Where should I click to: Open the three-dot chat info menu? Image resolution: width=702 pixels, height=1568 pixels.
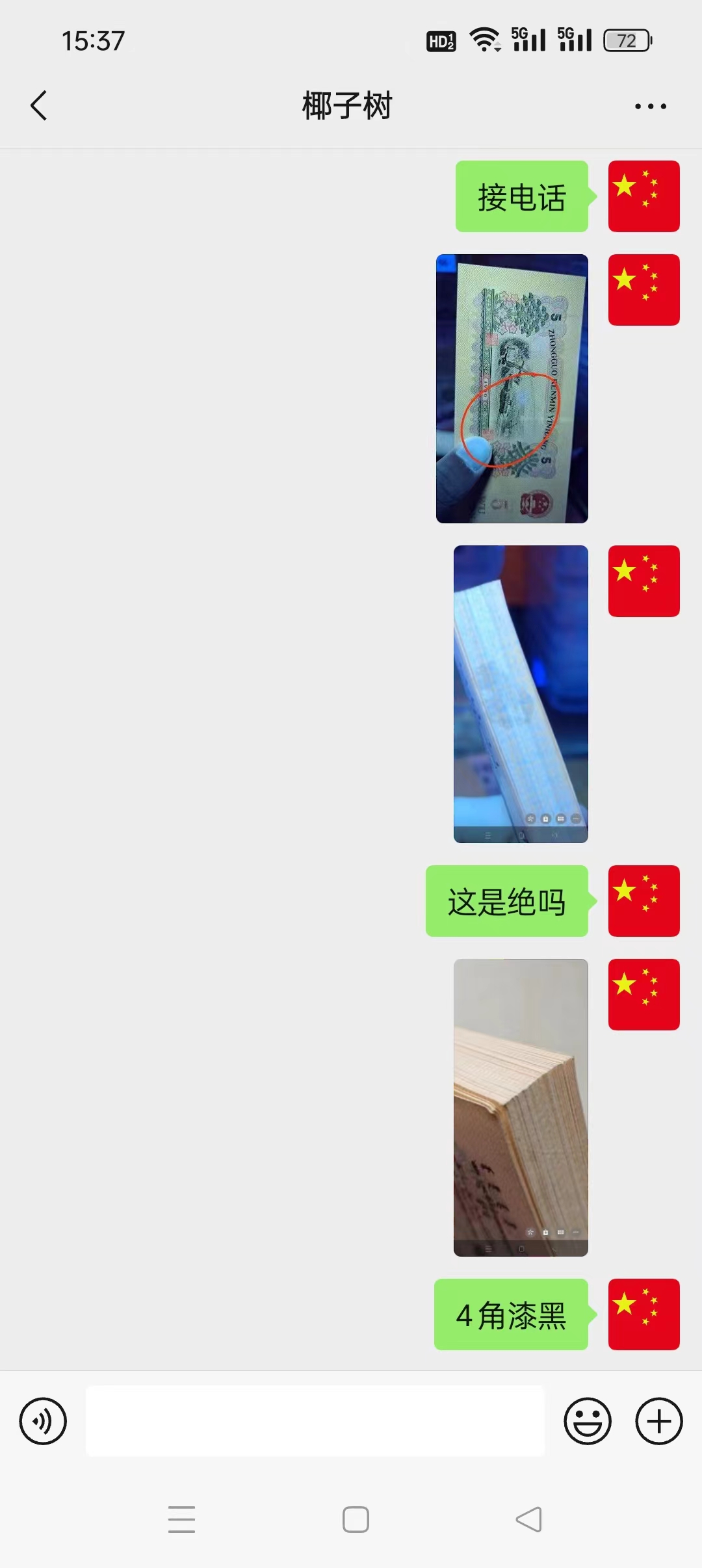click(651, 106)
